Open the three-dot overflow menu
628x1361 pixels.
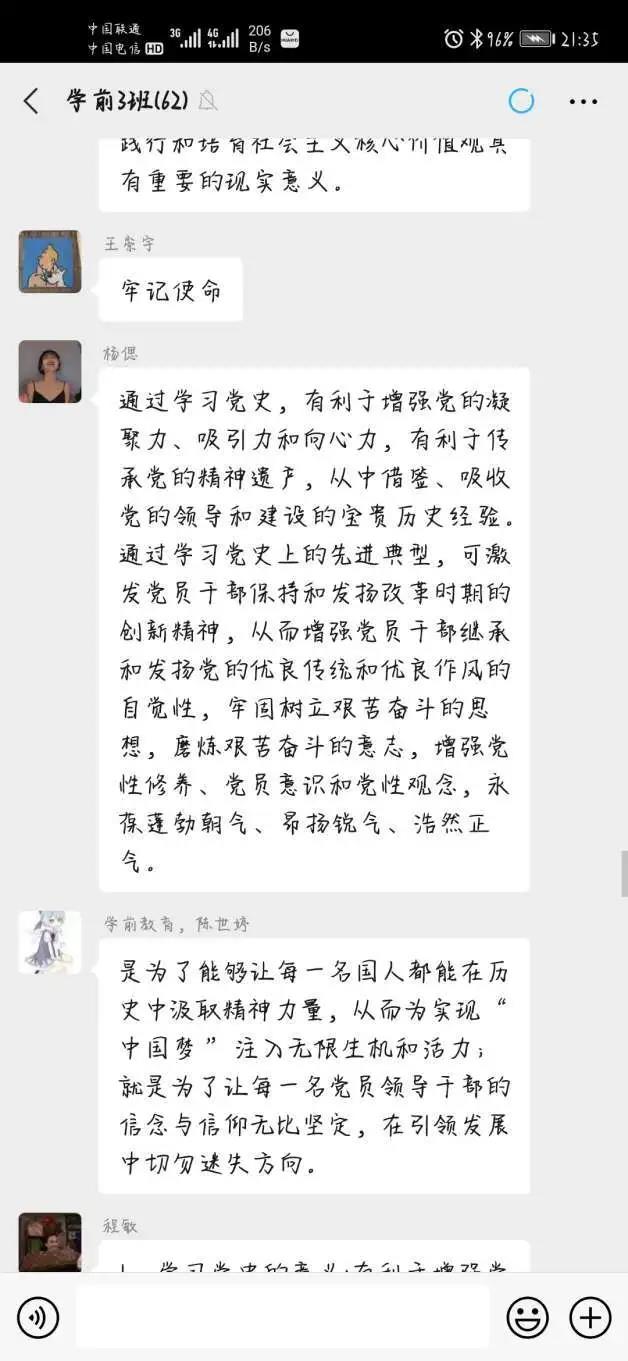(583, 101)
